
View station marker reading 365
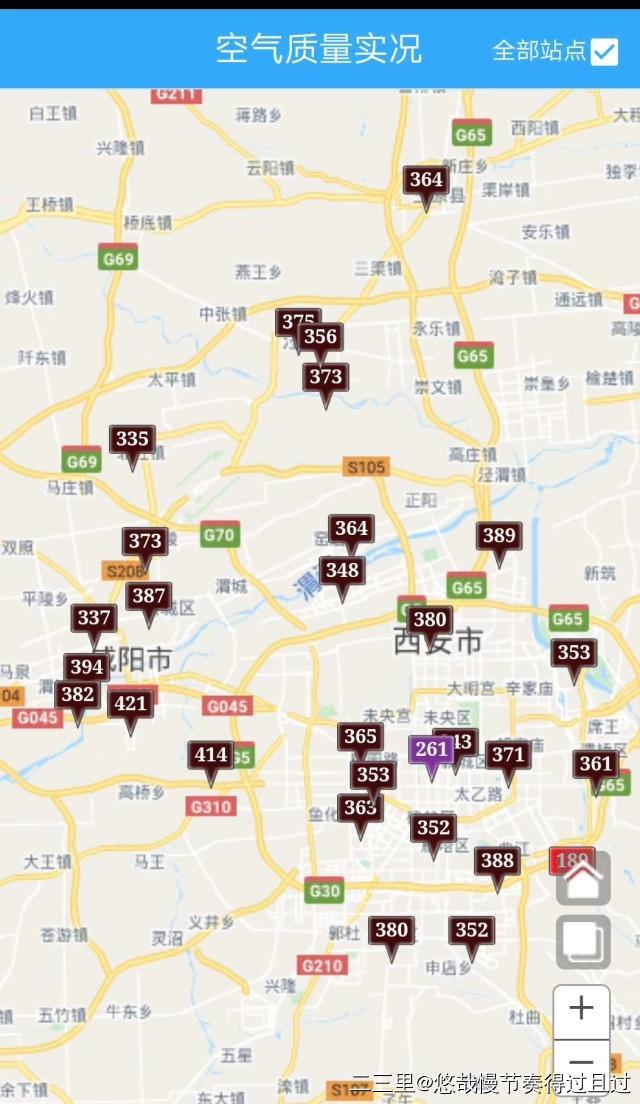pyautogui.click(x=360, y=738)
